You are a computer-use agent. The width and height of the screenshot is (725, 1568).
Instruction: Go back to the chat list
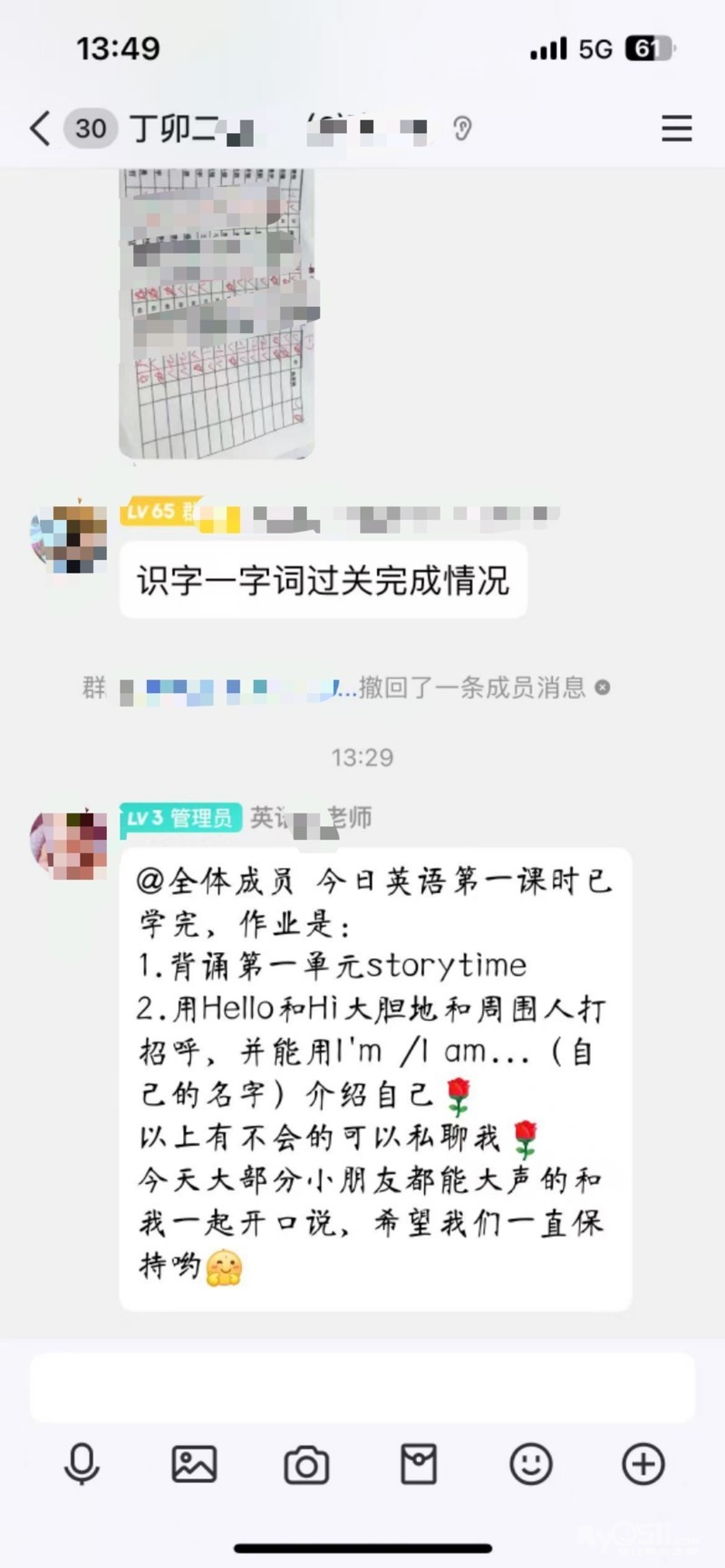40,129
